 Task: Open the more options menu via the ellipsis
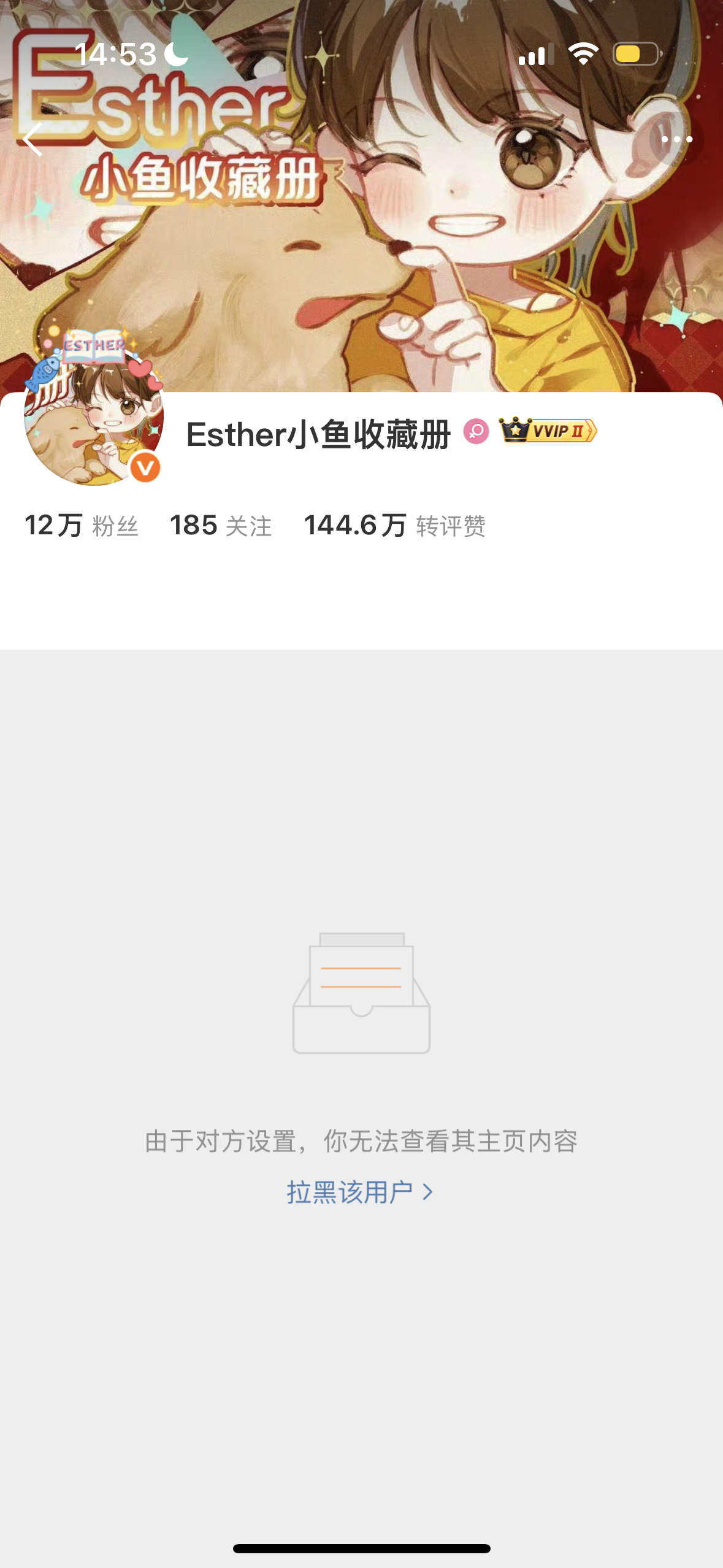(676, 139)
